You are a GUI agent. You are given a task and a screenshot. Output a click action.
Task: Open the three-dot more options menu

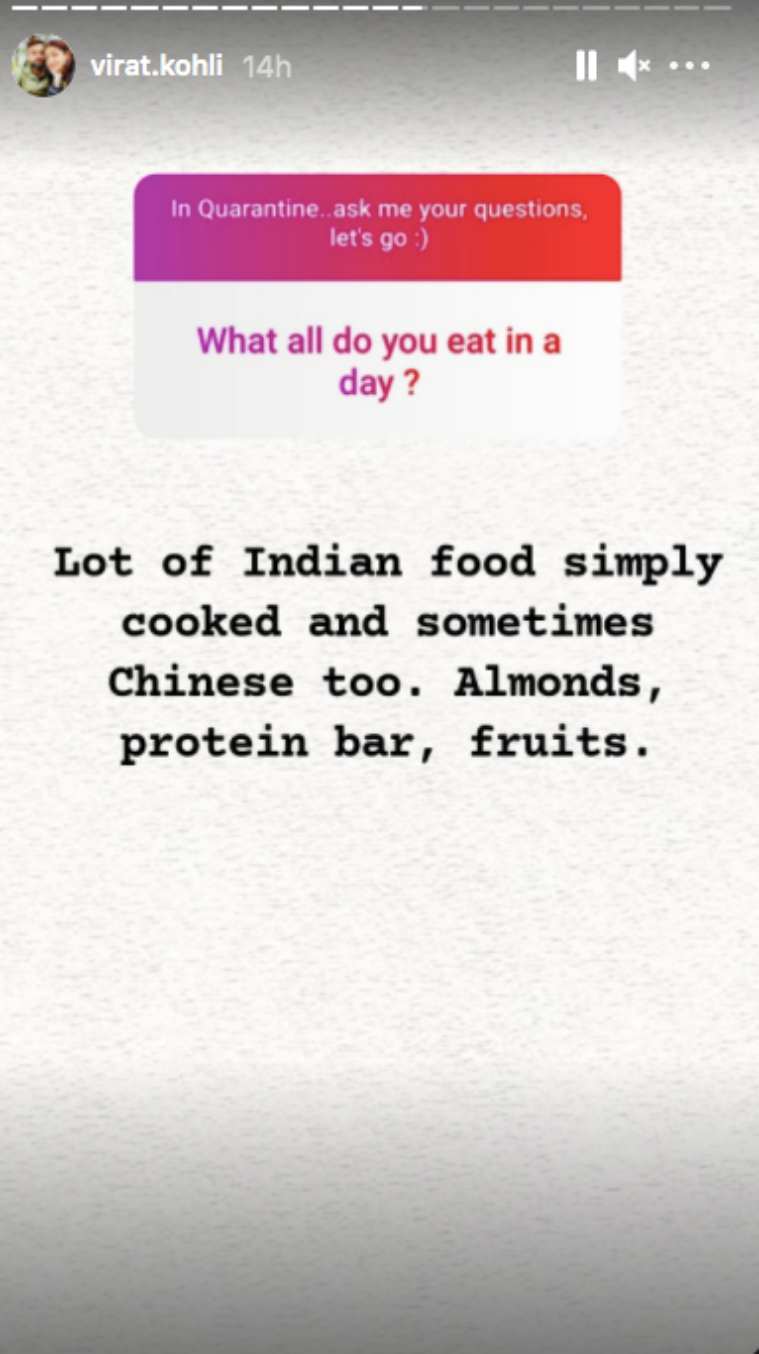coord(689,66)
